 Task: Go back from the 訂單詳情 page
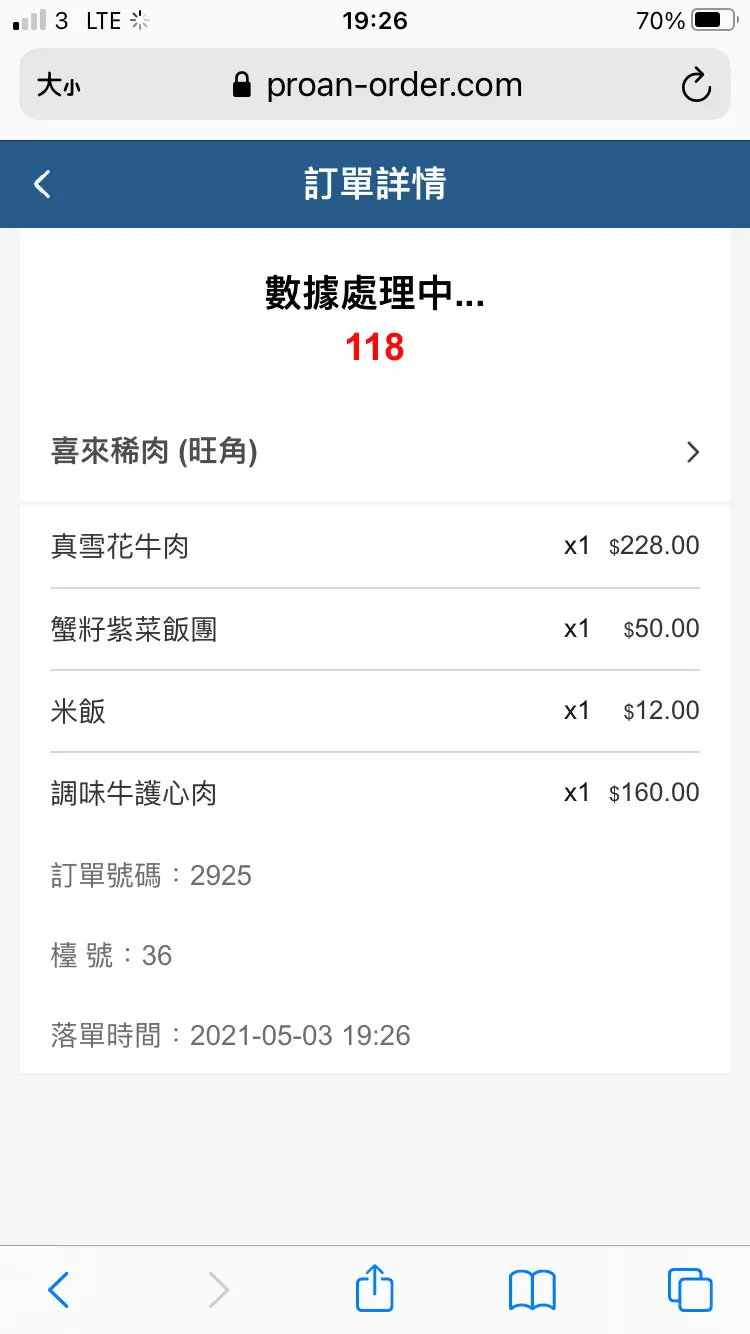[x=42, y=184]
